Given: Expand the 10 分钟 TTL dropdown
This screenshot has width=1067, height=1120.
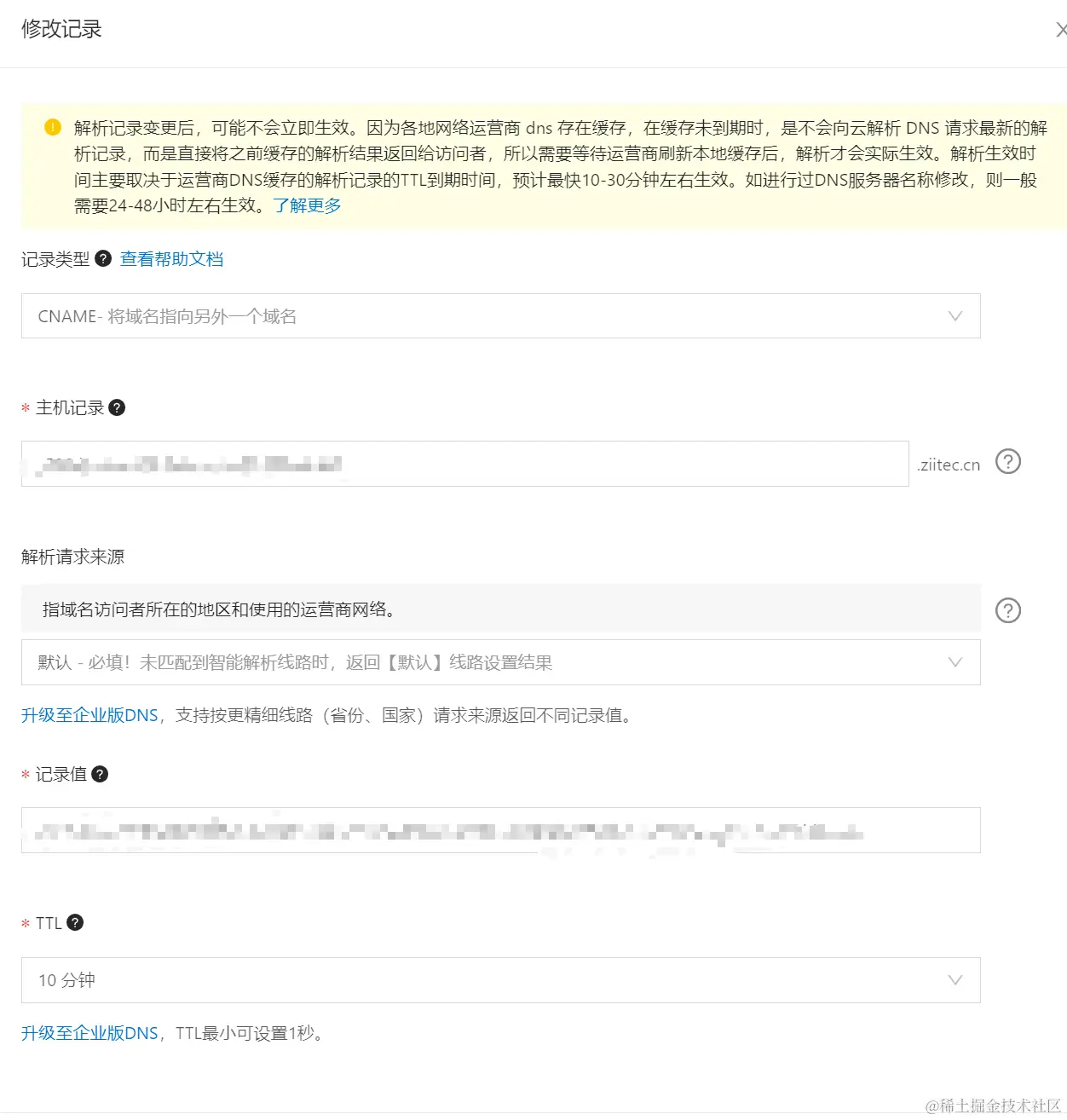Looking at the screenshot, I should 500,980.
